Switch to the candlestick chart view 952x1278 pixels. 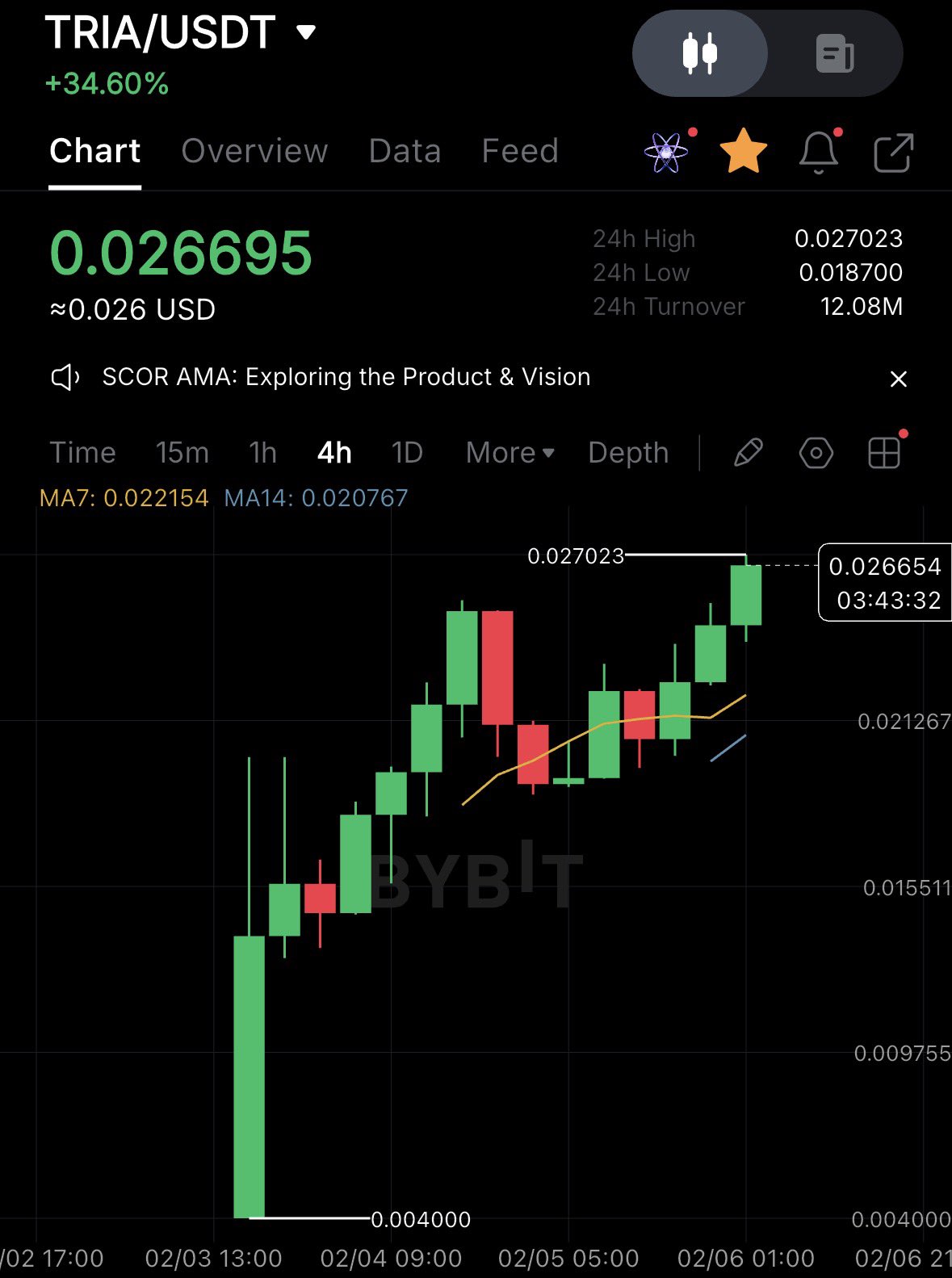pyautogui.click(x=699, y=53)
